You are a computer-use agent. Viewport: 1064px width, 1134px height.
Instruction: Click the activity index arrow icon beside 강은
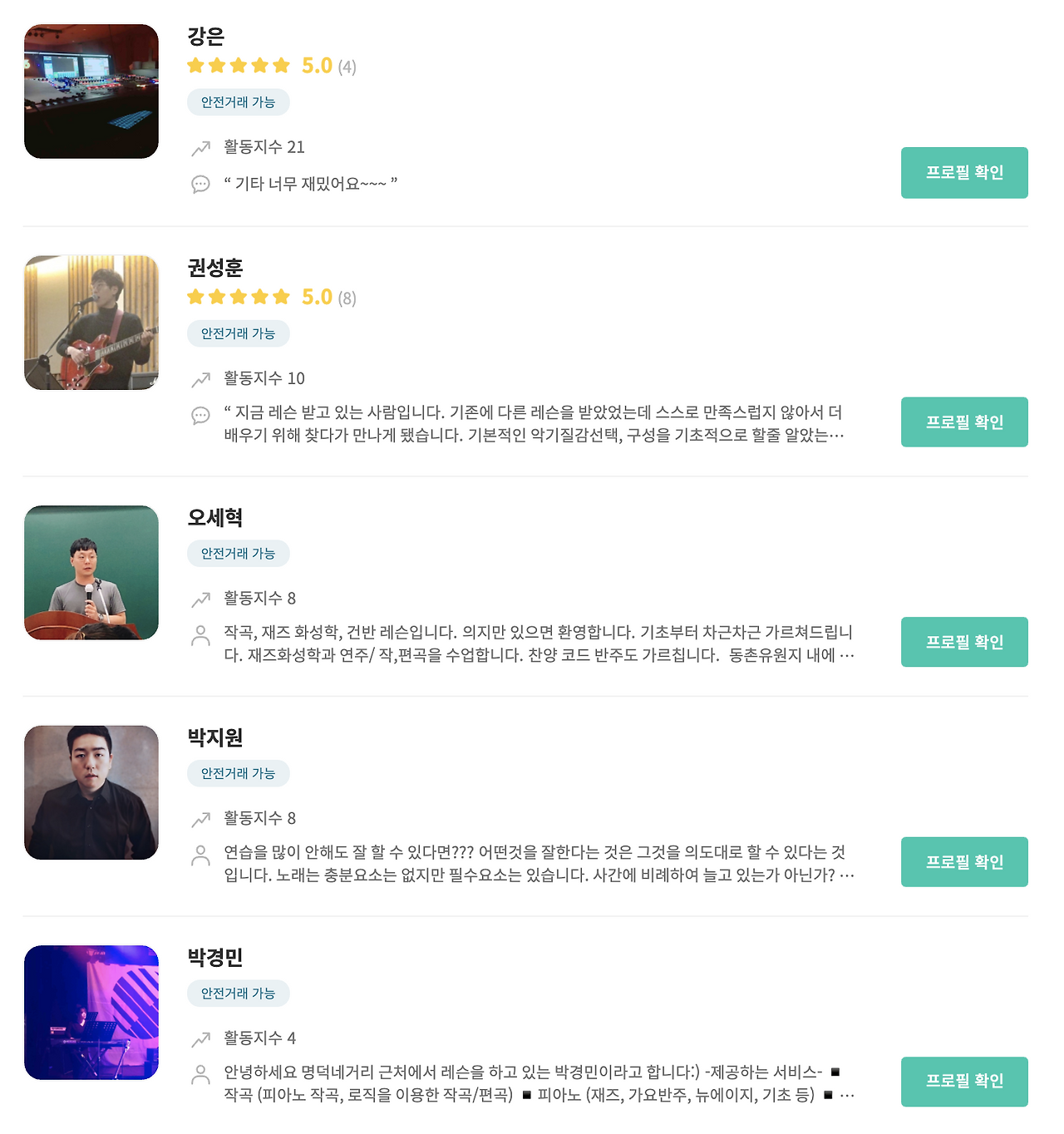point(199,148)
